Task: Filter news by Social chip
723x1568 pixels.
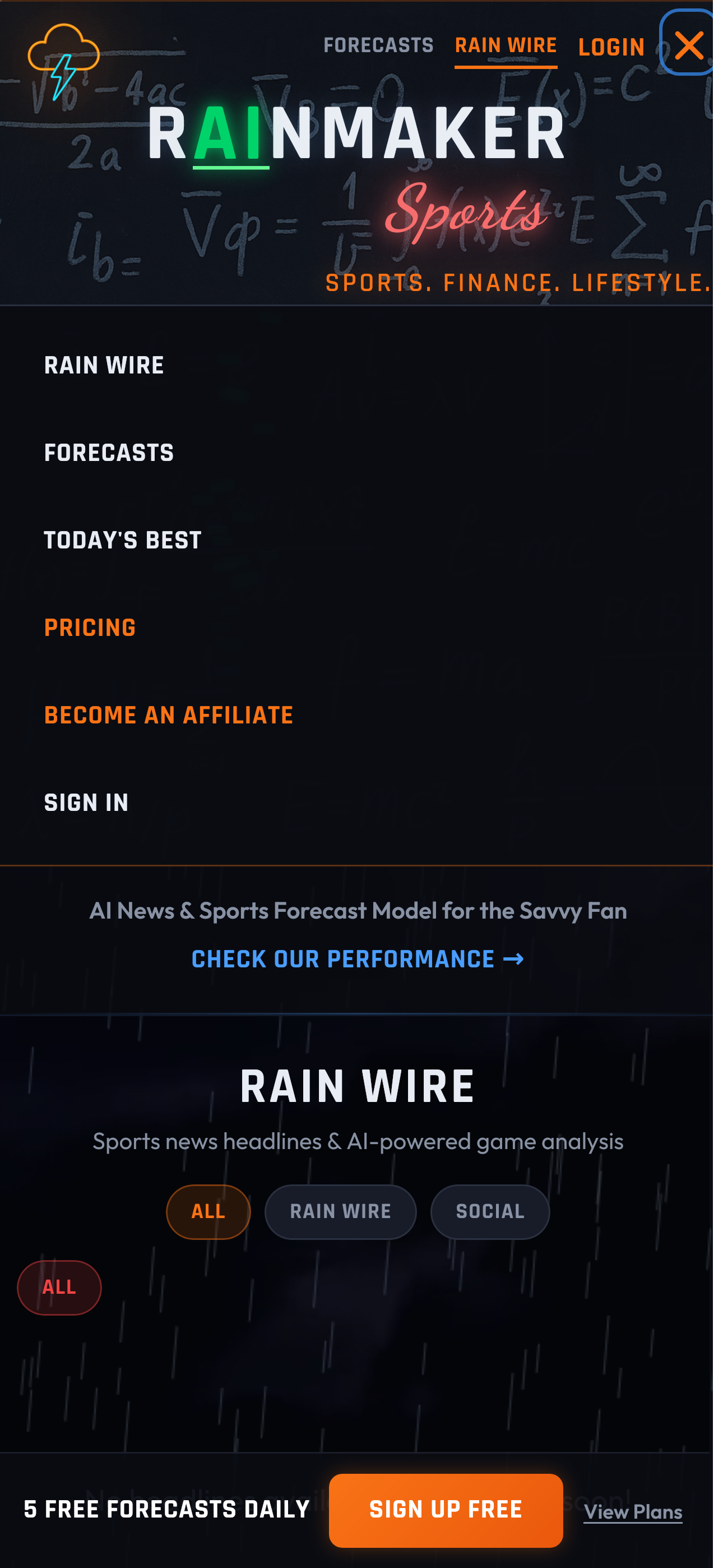Action: (489, 1211)
